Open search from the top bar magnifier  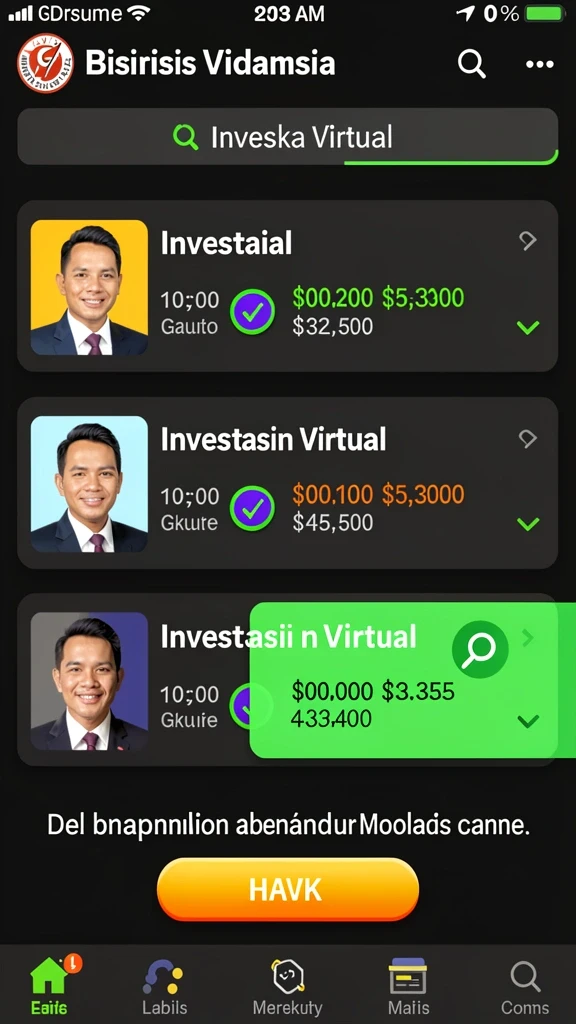(x=472, y=64)
